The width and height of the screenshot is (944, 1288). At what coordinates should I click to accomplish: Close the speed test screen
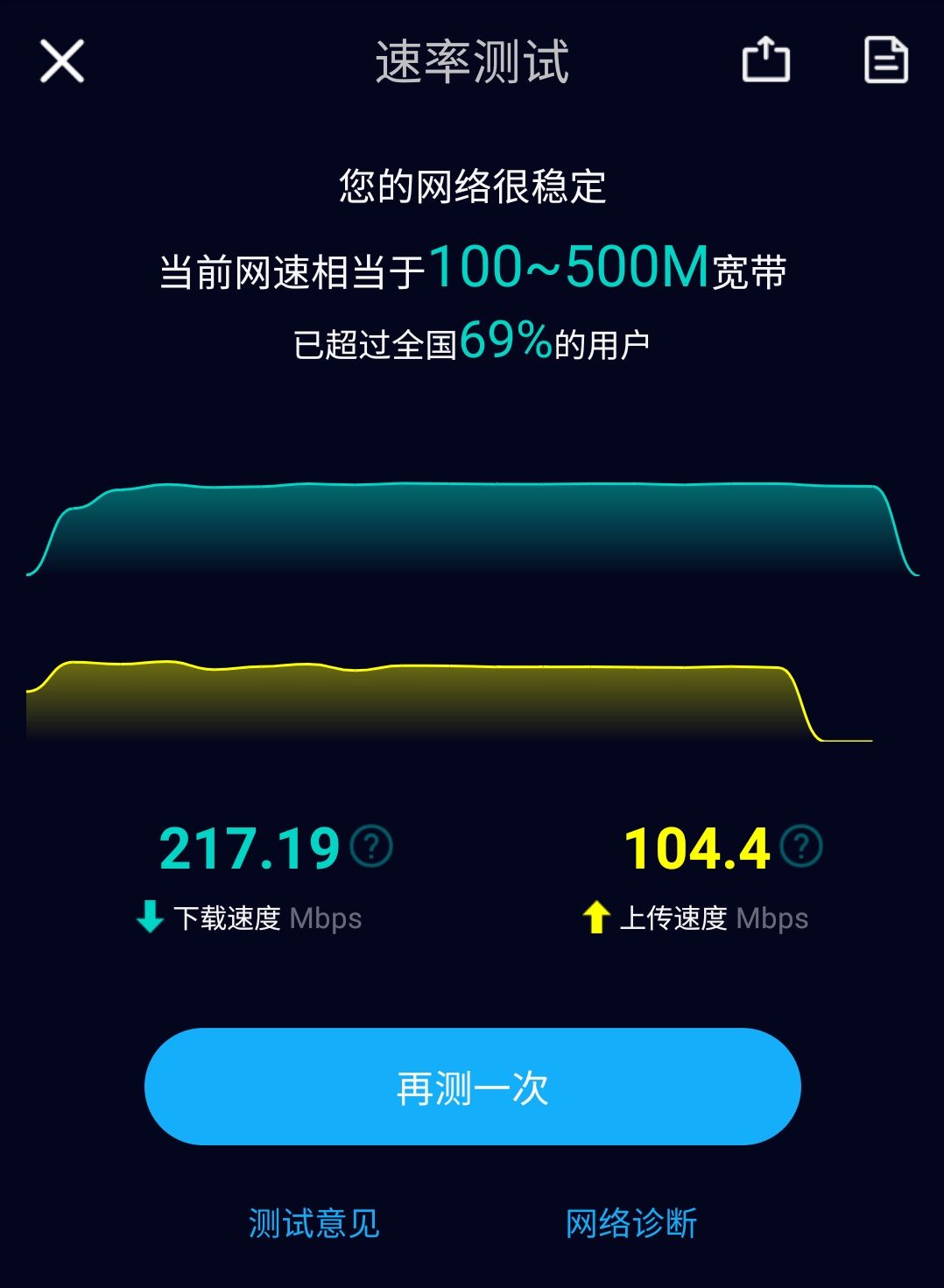(x=62, y=61)
